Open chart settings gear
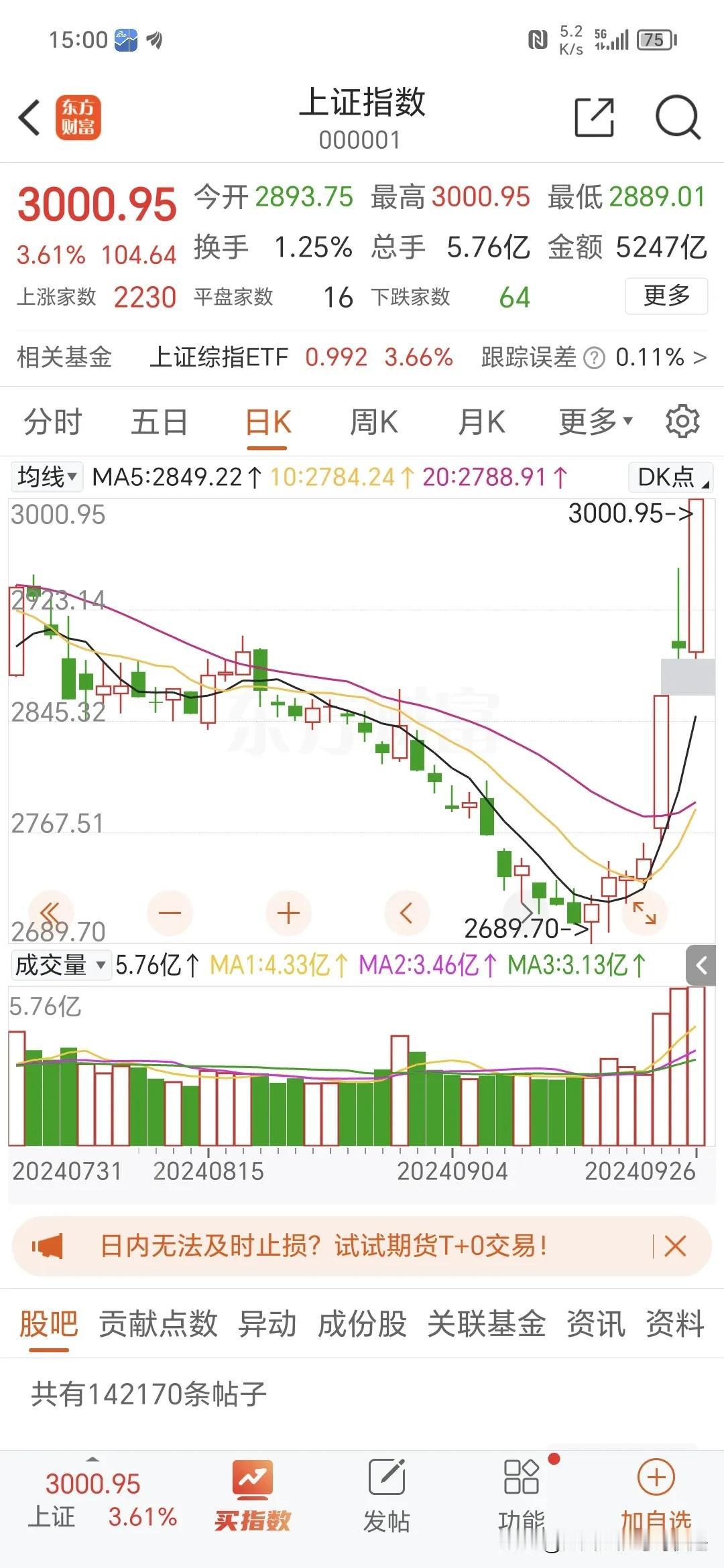The height and width of the screenshot is (1568, 724). [682, 421]
